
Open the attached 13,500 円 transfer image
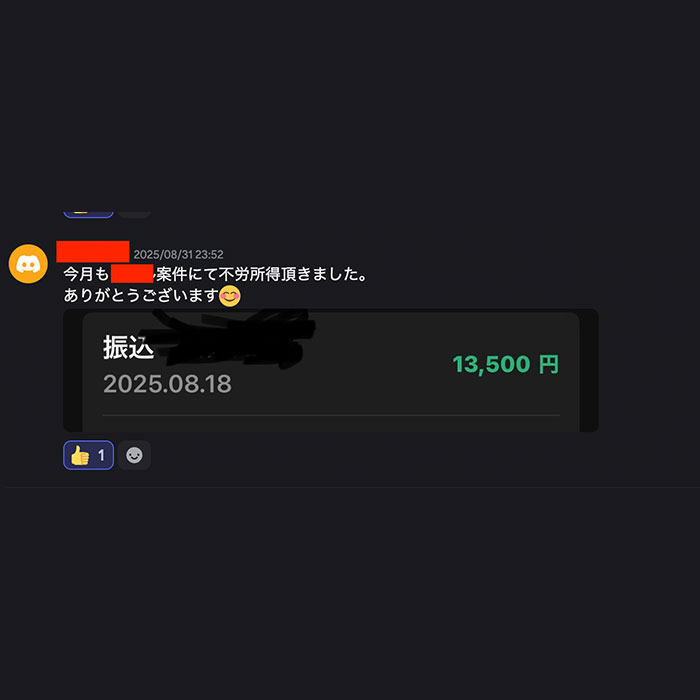coord(330,371)
